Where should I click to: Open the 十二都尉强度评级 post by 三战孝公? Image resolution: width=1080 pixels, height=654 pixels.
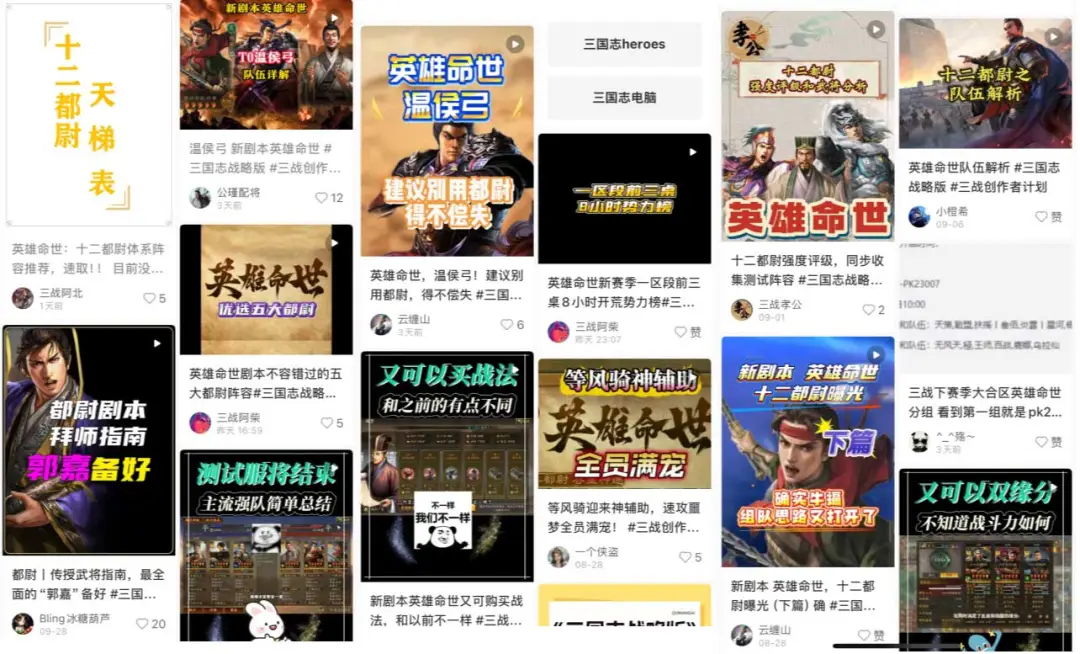[x=807, y=127]
